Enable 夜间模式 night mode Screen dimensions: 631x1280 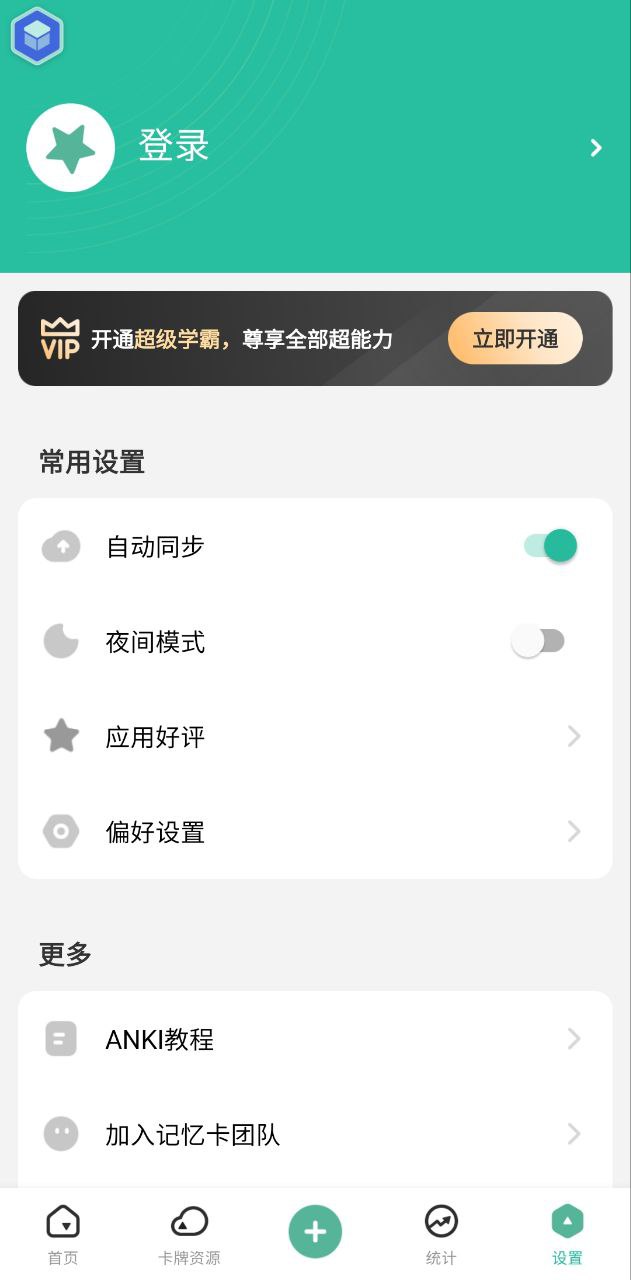pos(538,641)
